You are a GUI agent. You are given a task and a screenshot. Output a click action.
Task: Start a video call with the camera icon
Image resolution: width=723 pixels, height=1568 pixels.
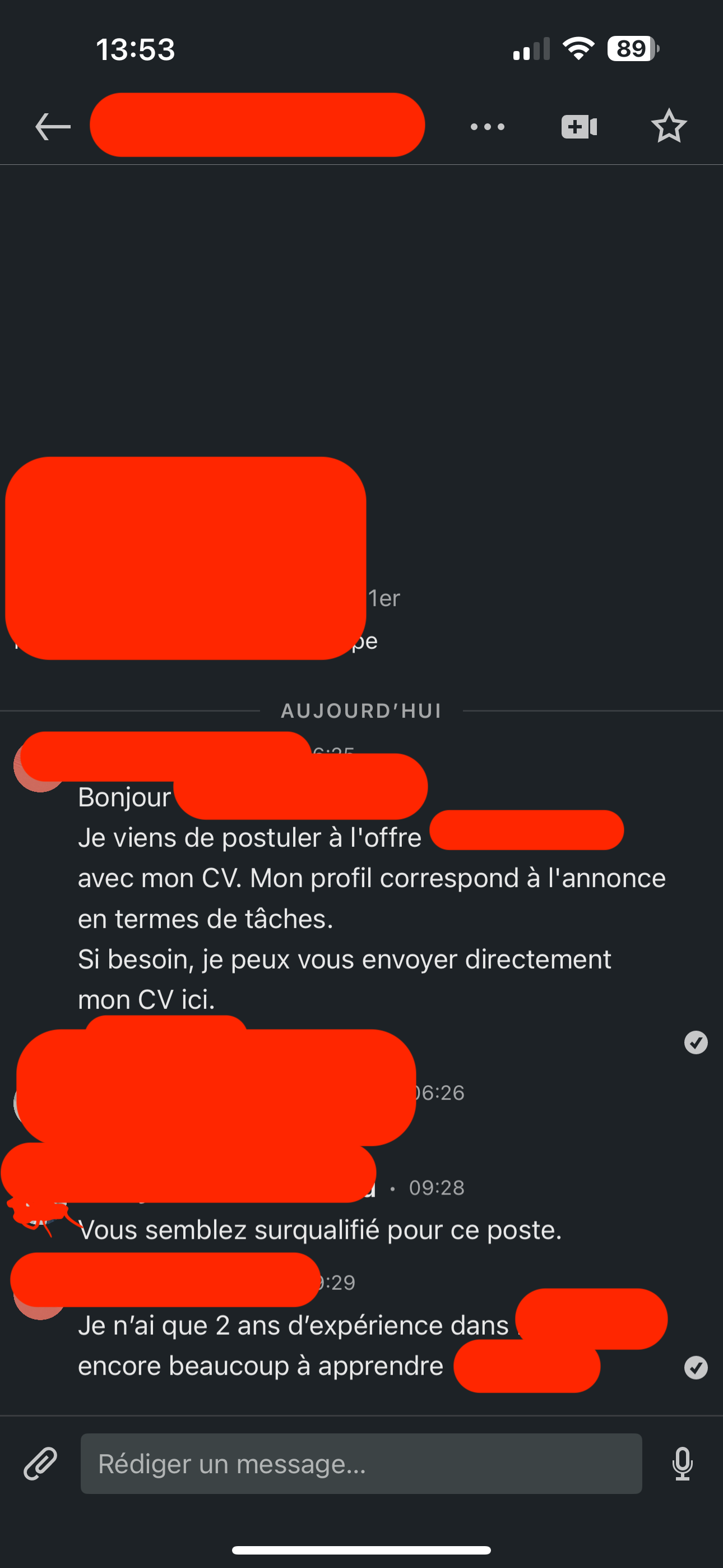pyautogui.click(x=579, y=127)
